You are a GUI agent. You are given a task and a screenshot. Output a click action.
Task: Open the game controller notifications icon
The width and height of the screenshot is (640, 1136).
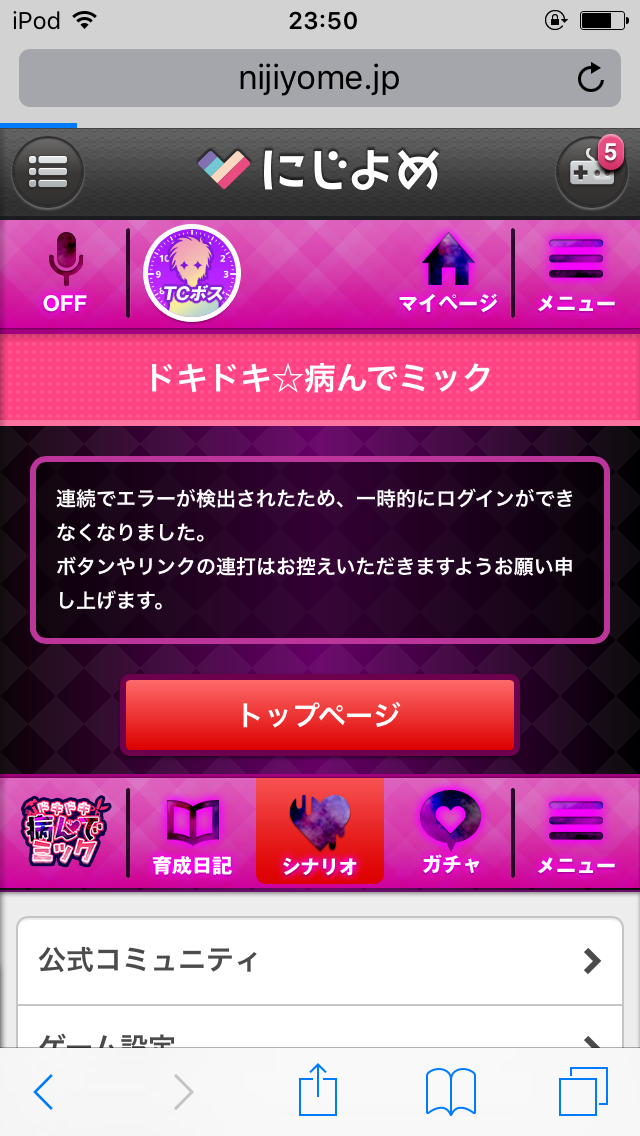[591, 172]
